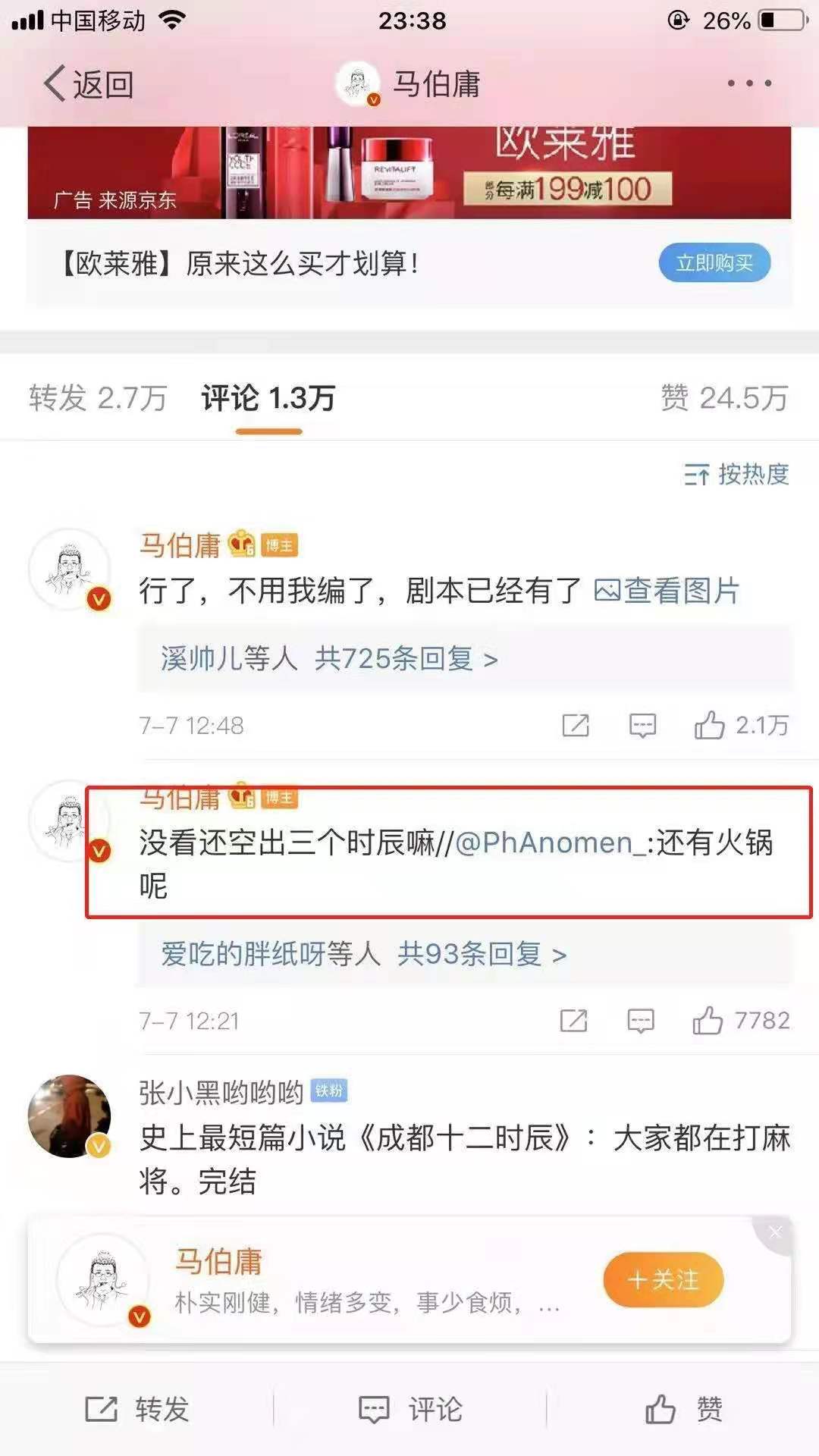
Task: Open the three-dot overflow menu
Action: point(749,83)
